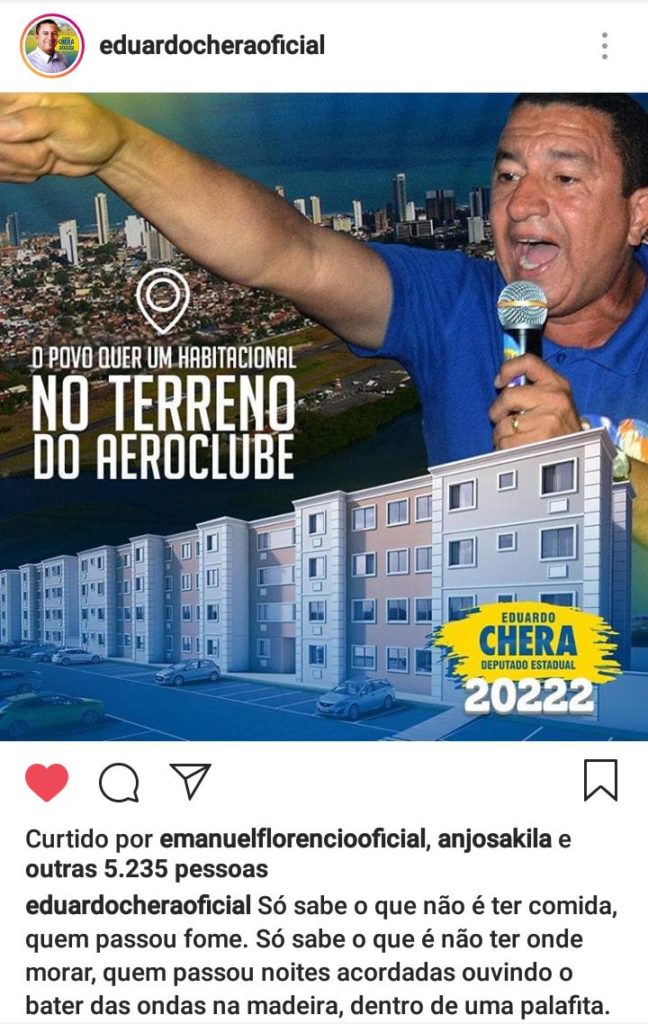The image size is (648, 1024).
Task: Open comments with the speech bubble icon
Action: click(x=119, y=783)
